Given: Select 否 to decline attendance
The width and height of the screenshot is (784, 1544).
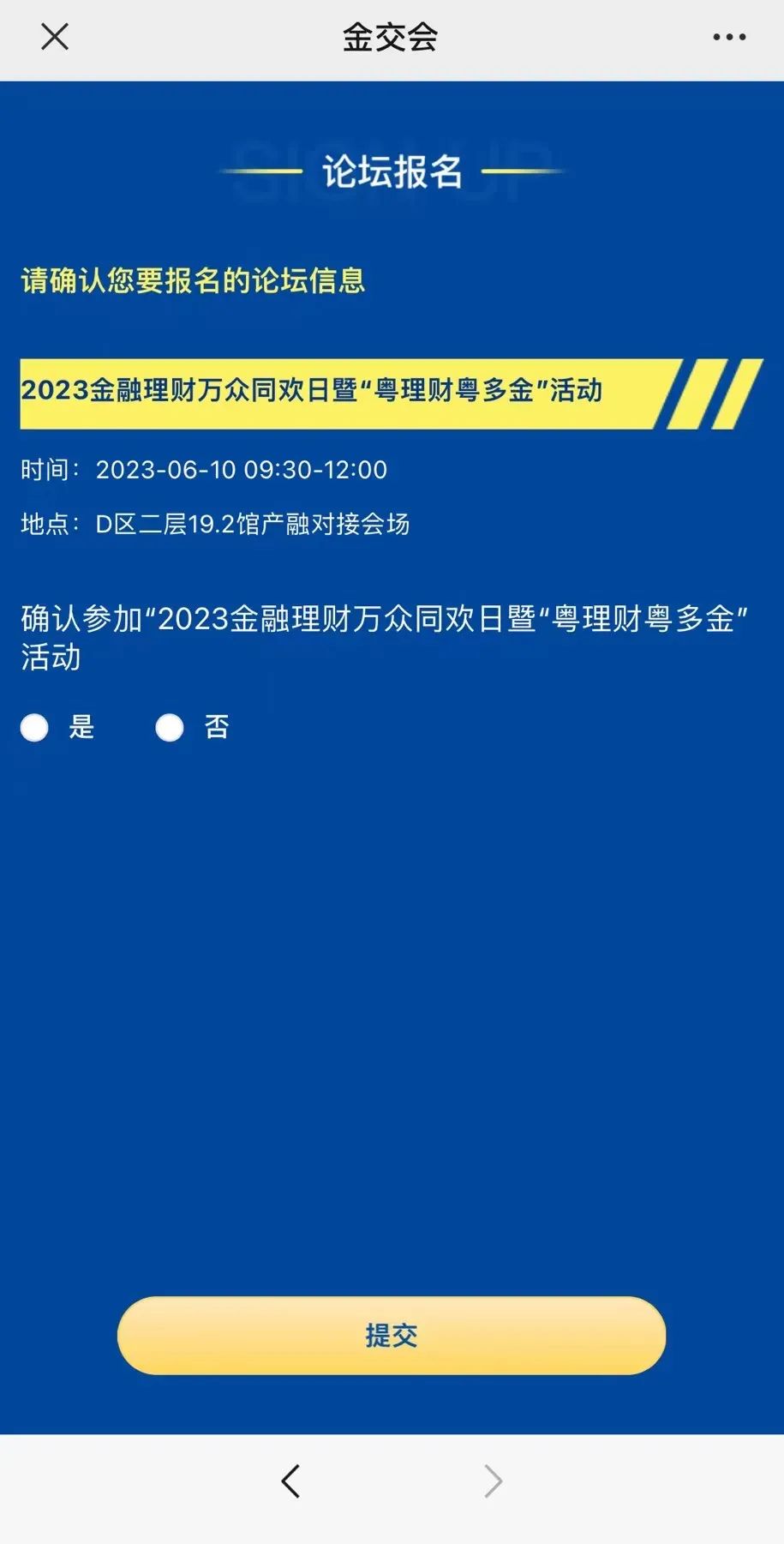Looking at the screenshot, I should pyautogui.click(x=170, y=728).
